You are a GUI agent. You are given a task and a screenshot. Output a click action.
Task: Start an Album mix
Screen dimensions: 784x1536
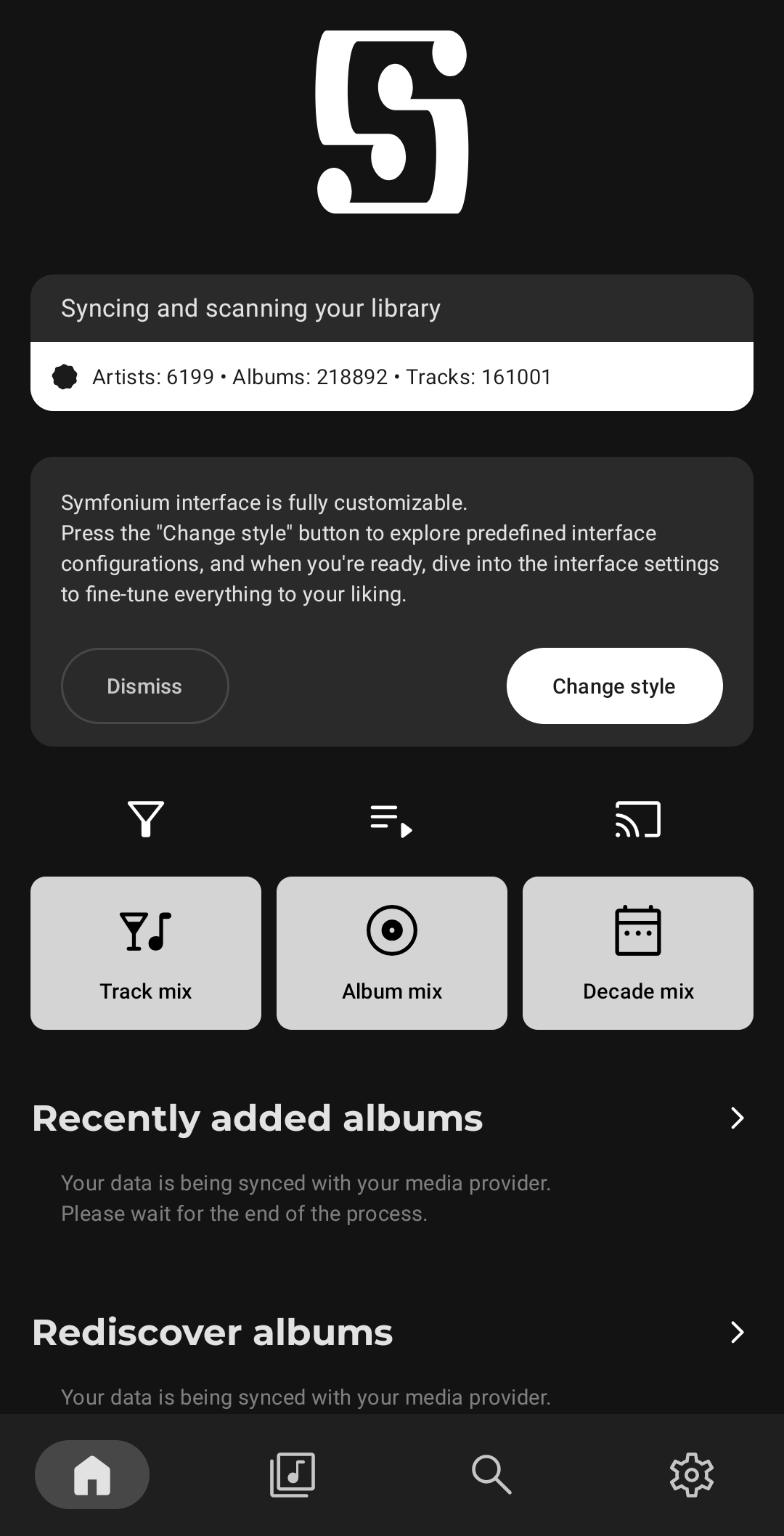(x=392, y=953)
